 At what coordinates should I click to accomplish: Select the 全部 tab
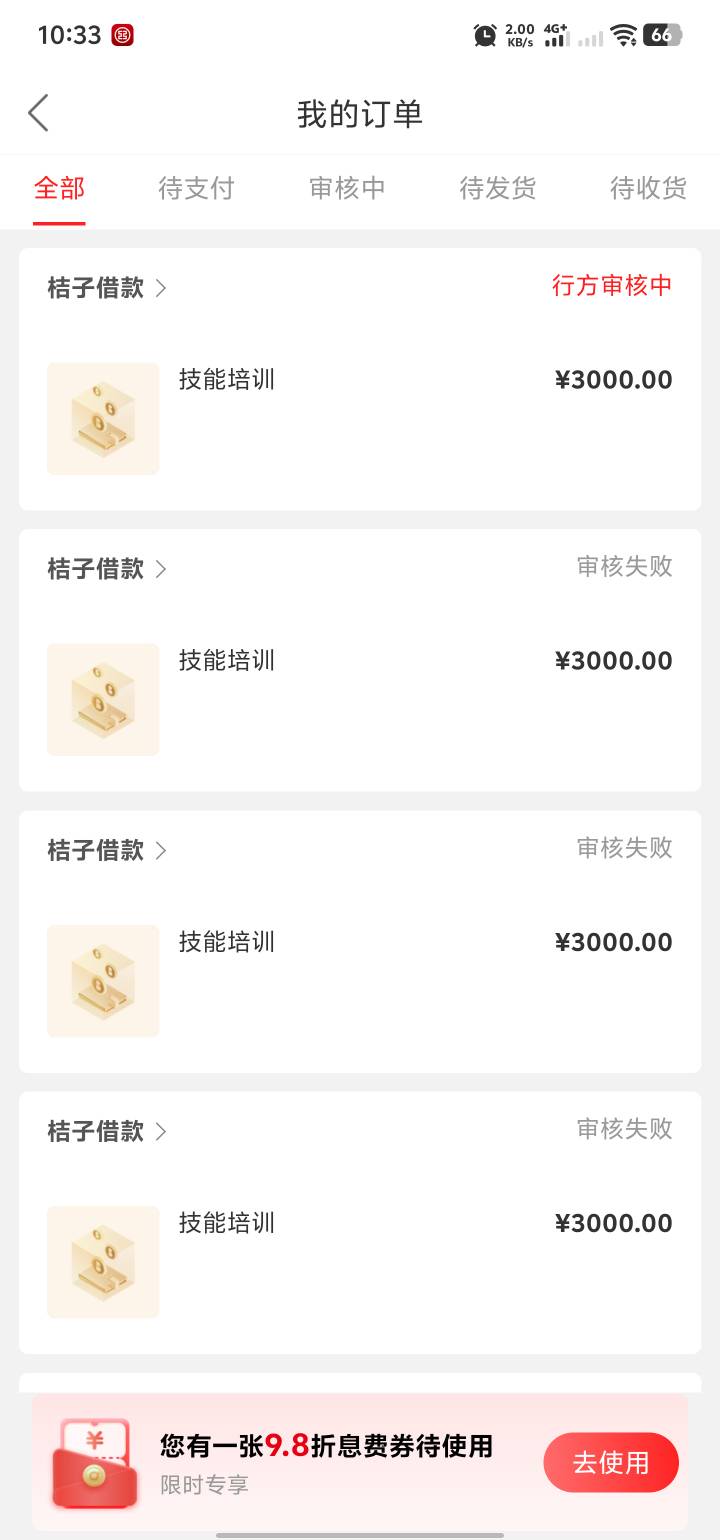(59, 188)
